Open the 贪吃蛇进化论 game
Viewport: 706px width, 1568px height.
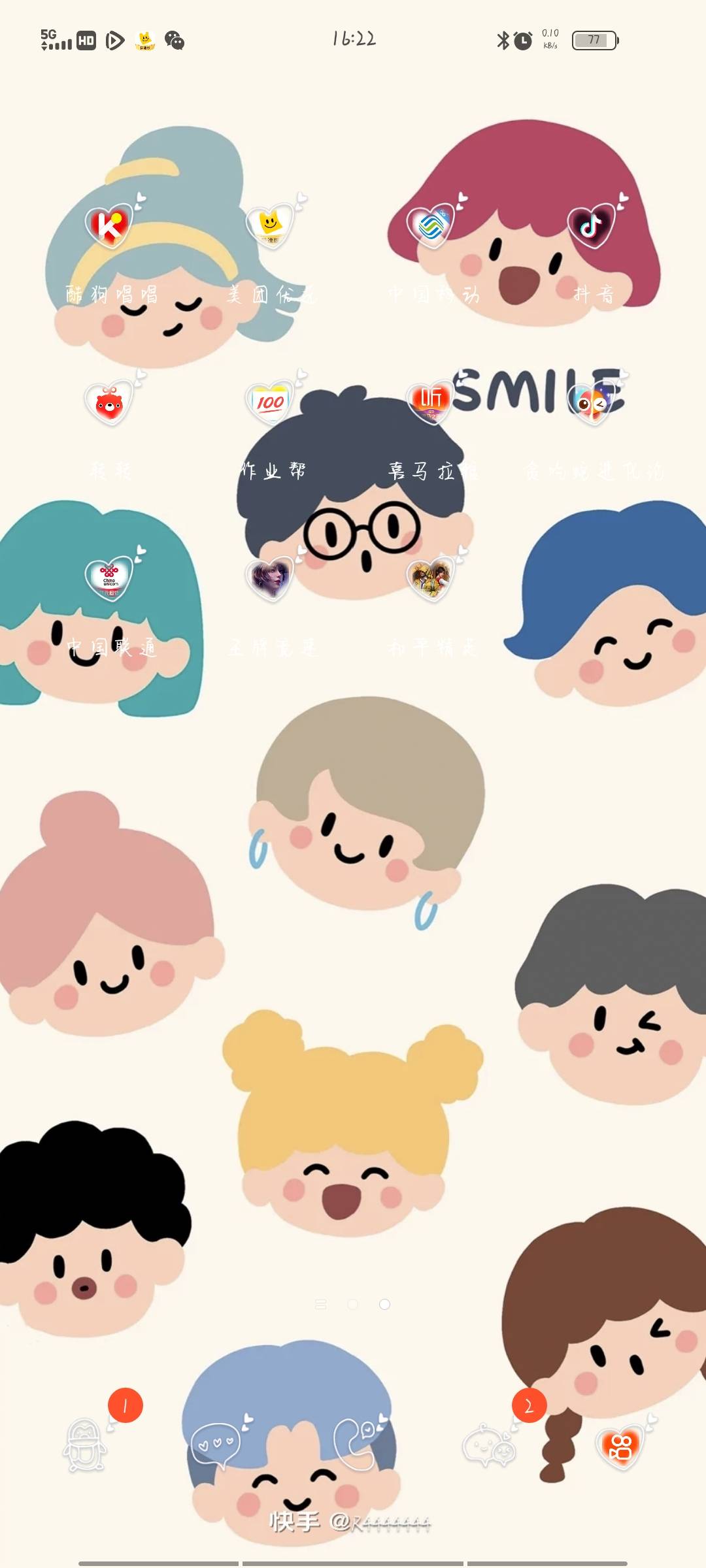pyautogui.click(x=592, y=403)
